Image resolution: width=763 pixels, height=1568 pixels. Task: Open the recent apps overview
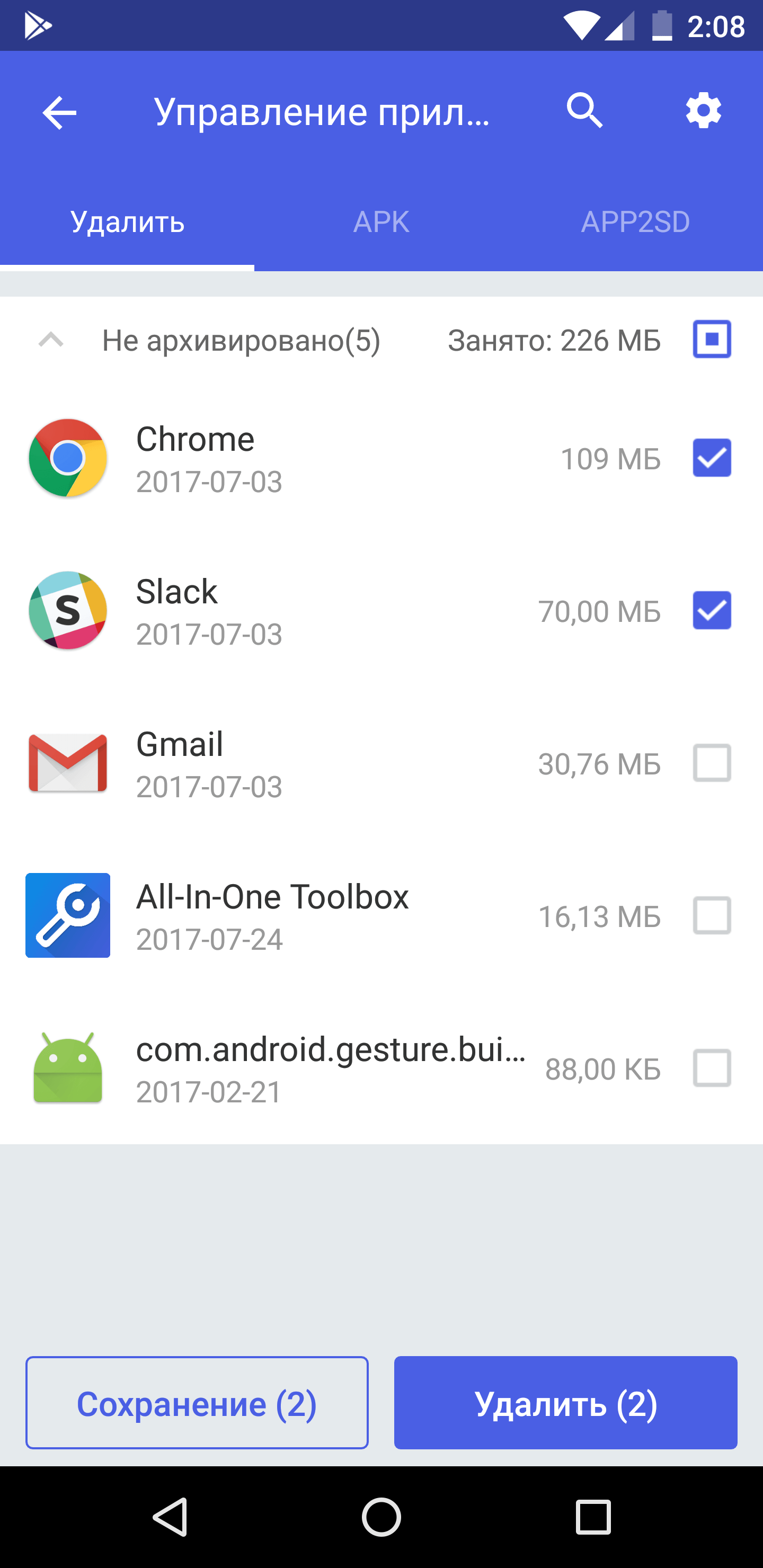pos(592,1516)
